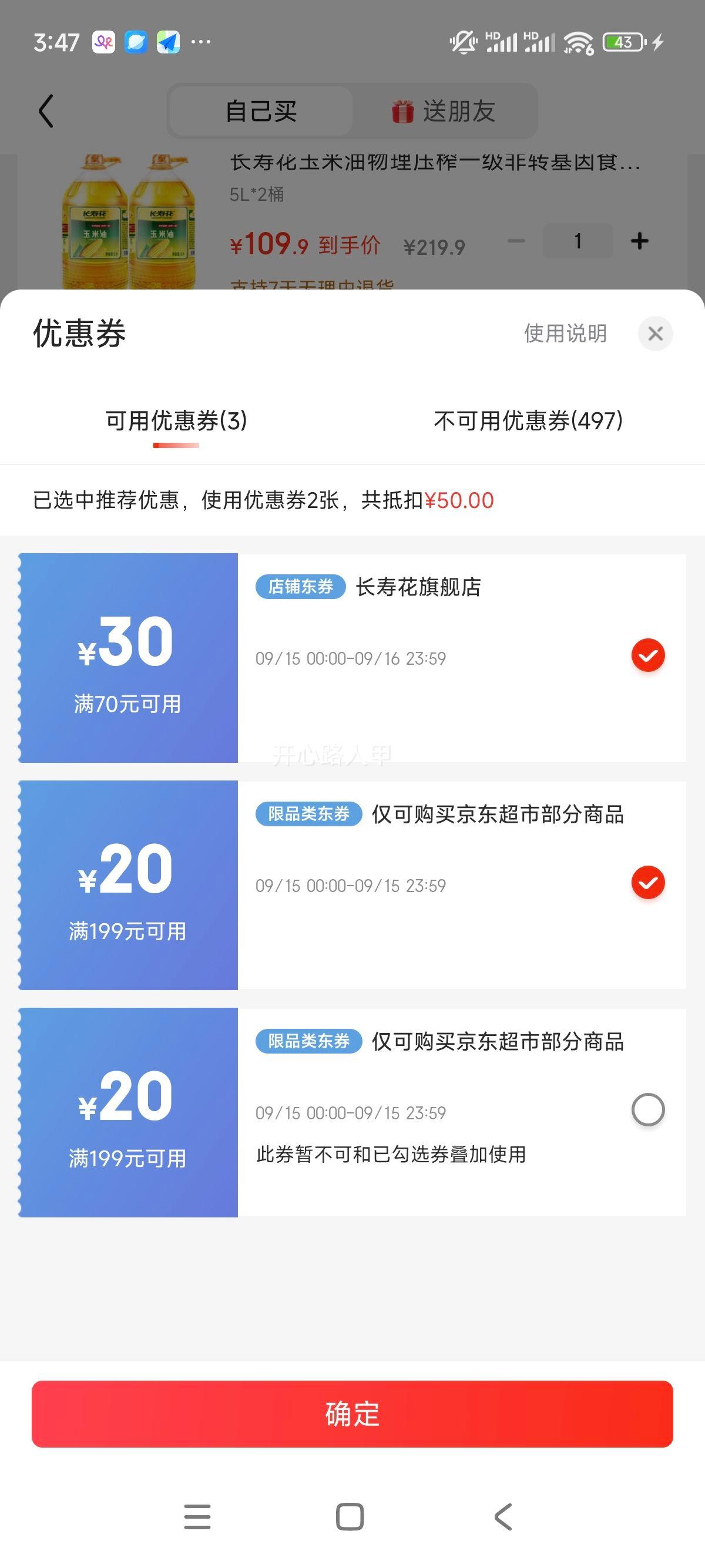Open 使用说明 usage instructions
This screenshot has height=1568, width=705.
click(x=565, y=334)
